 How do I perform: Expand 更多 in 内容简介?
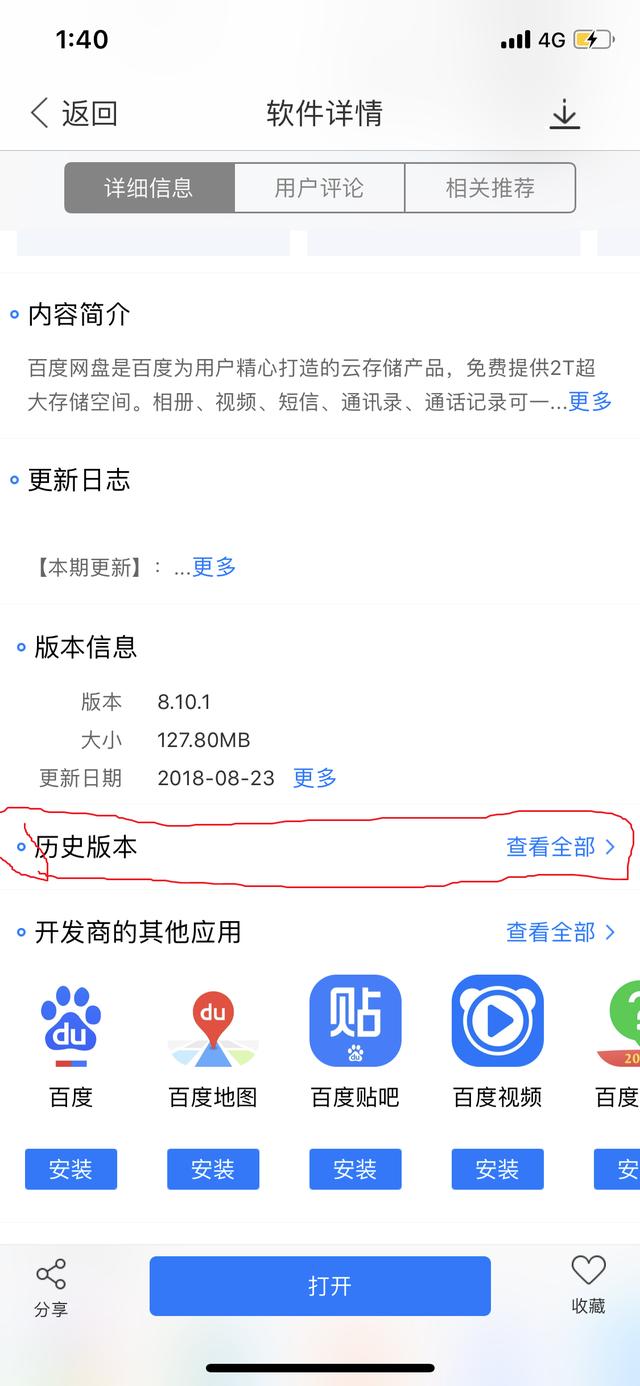(x=590, y=401)
